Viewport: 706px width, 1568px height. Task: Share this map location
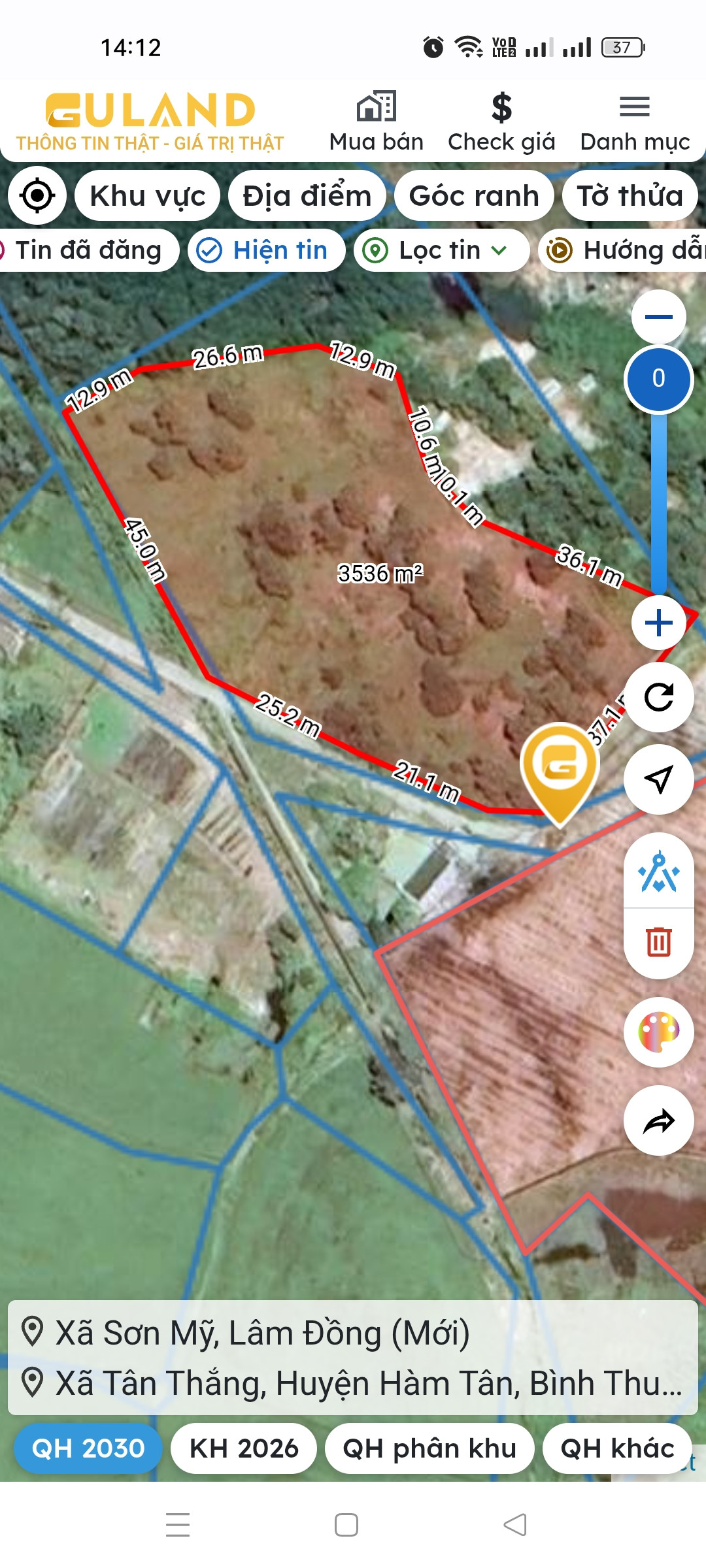point(659,1121)
